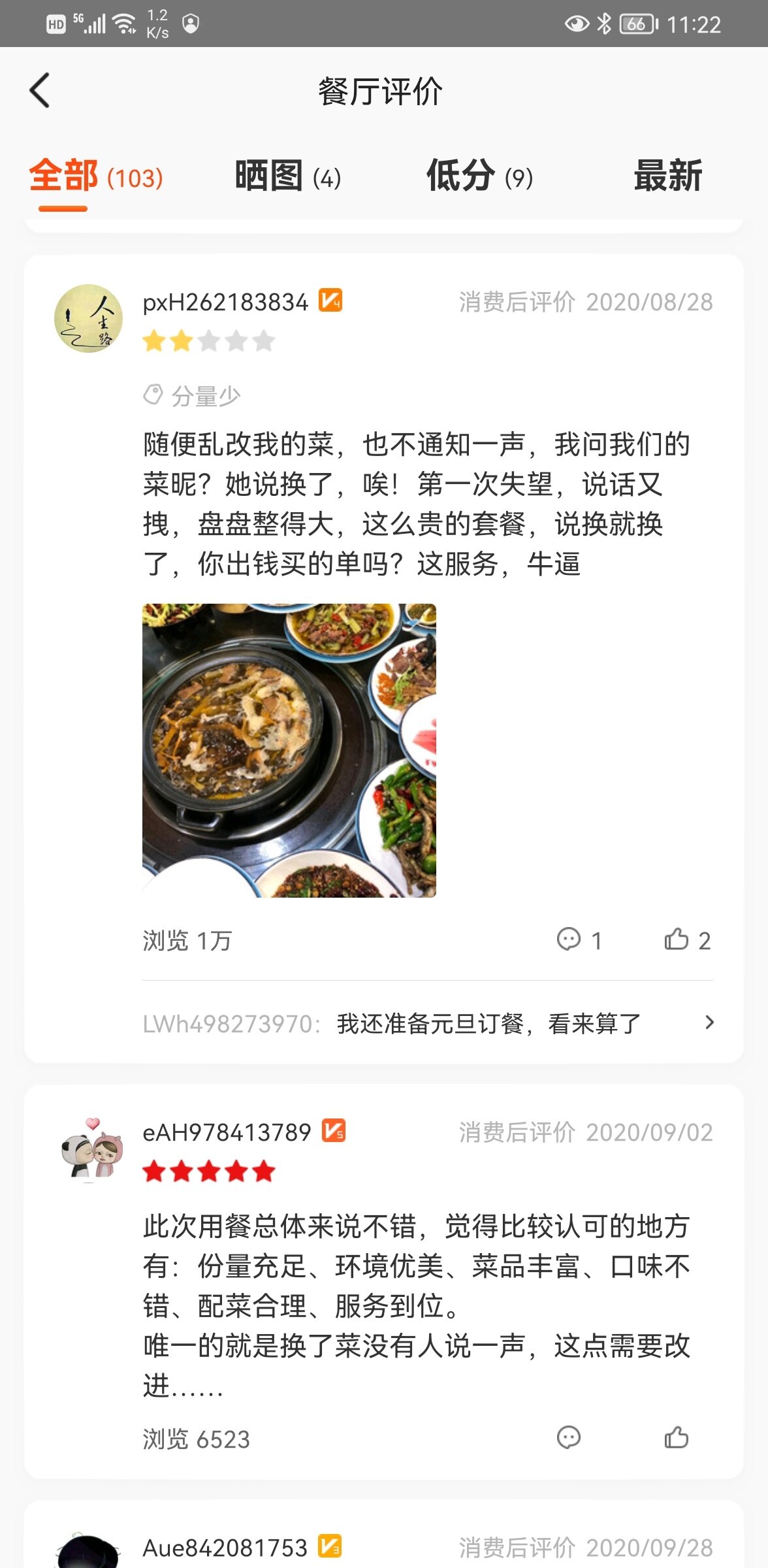Comment on eAH978413789's review

pos(569,1437)
